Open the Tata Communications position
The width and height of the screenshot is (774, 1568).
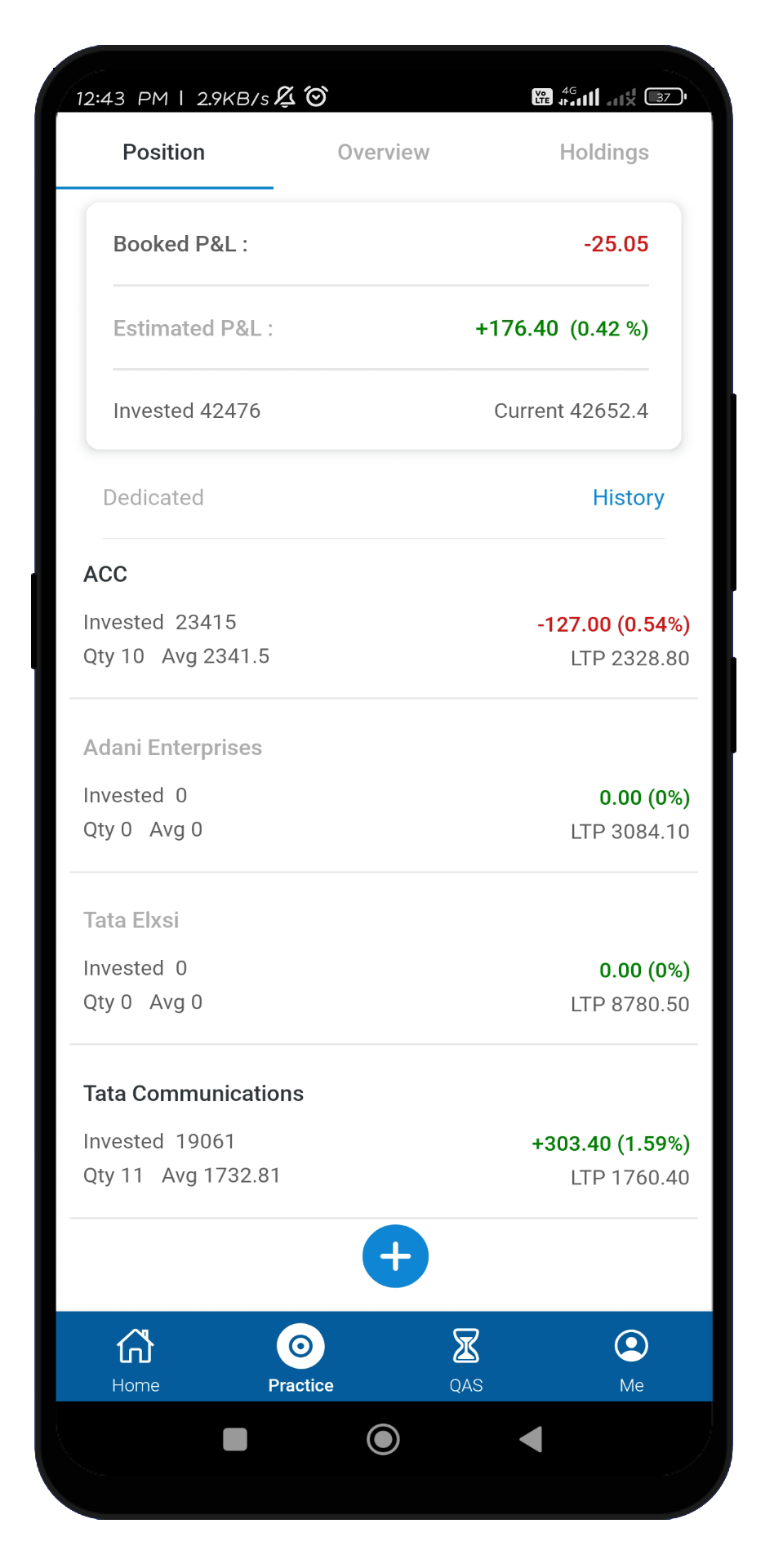pos(384,1135)
